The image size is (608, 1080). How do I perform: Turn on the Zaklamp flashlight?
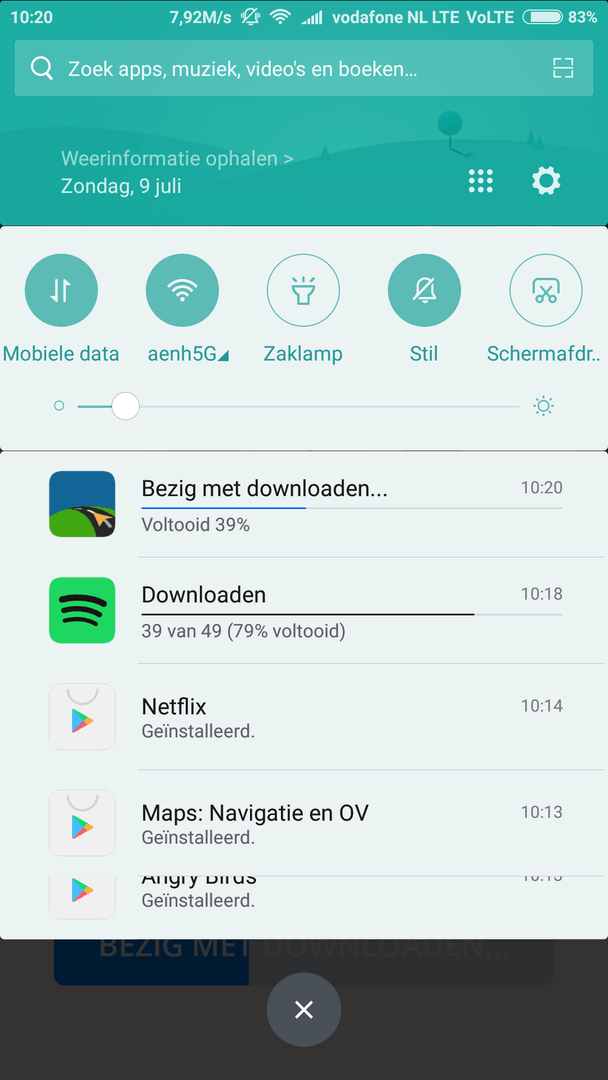pyautogui.click(x=303, y=291)
